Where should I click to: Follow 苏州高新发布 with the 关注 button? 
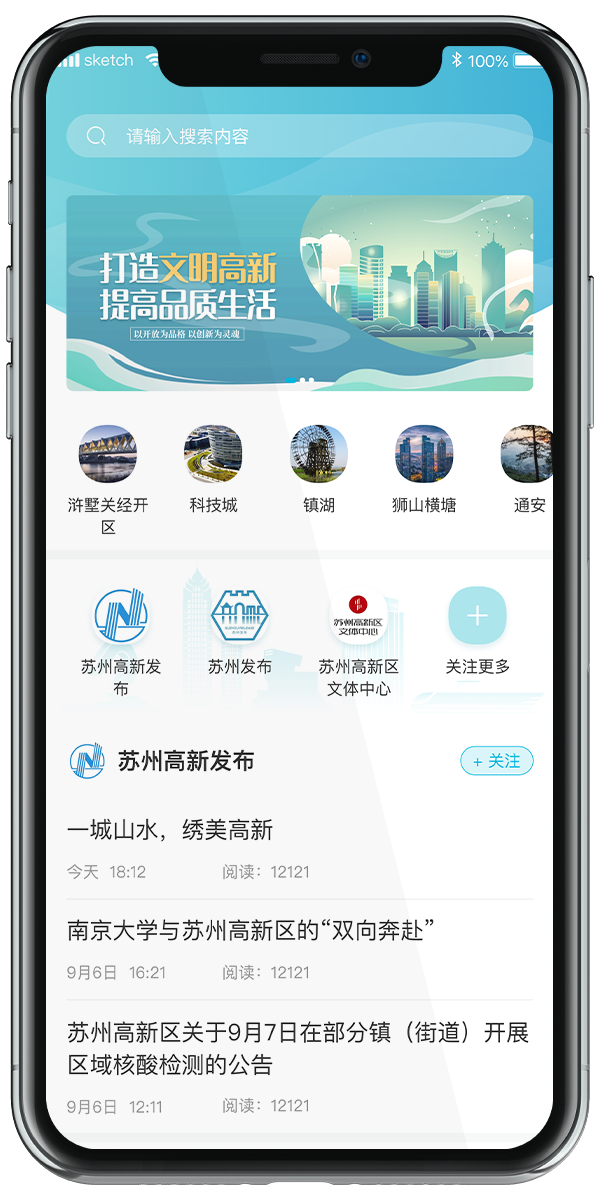pos(497,761)
